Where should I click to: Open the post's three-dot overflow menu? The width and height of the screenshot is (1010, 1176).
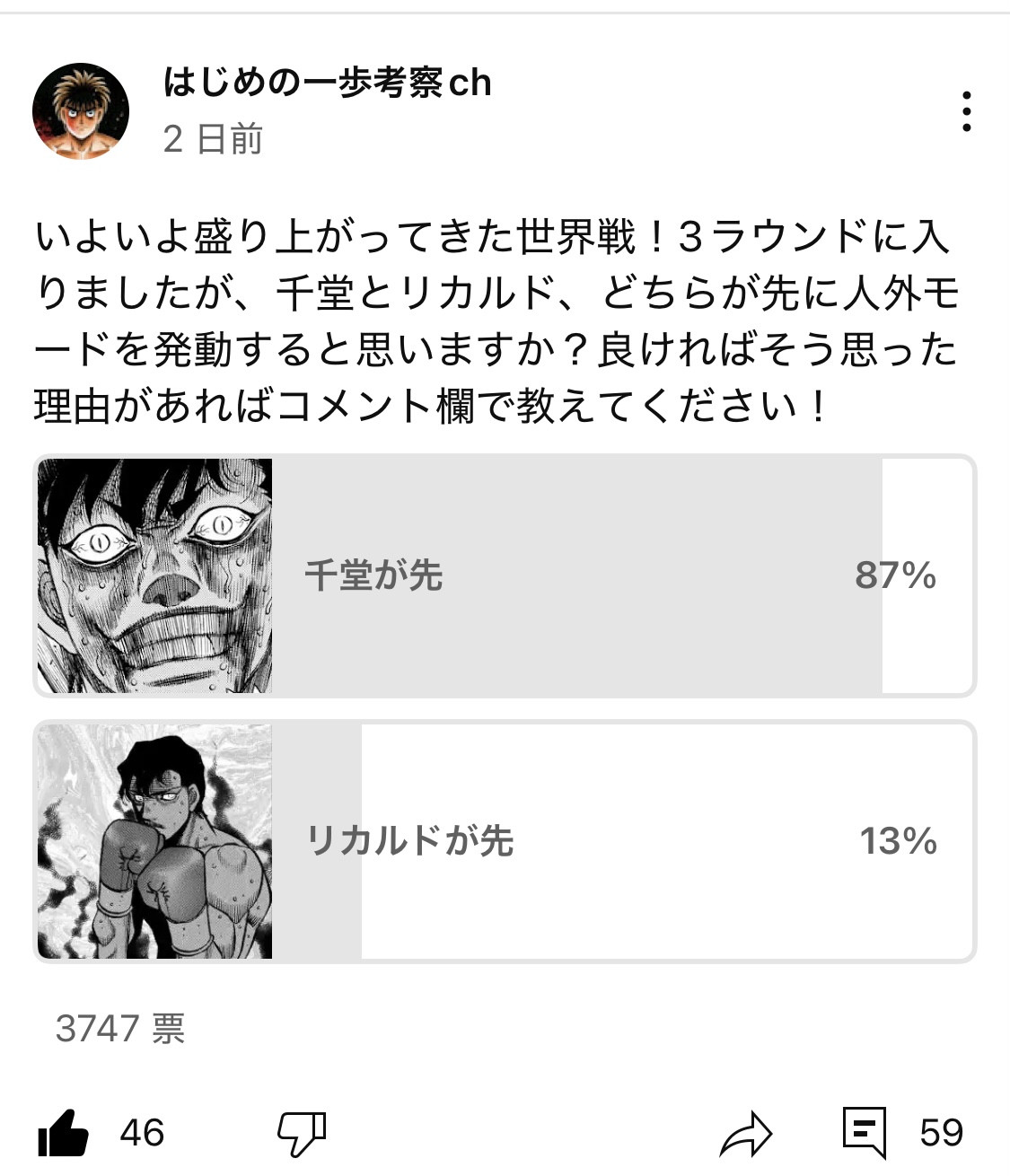(x=966, y=111)
